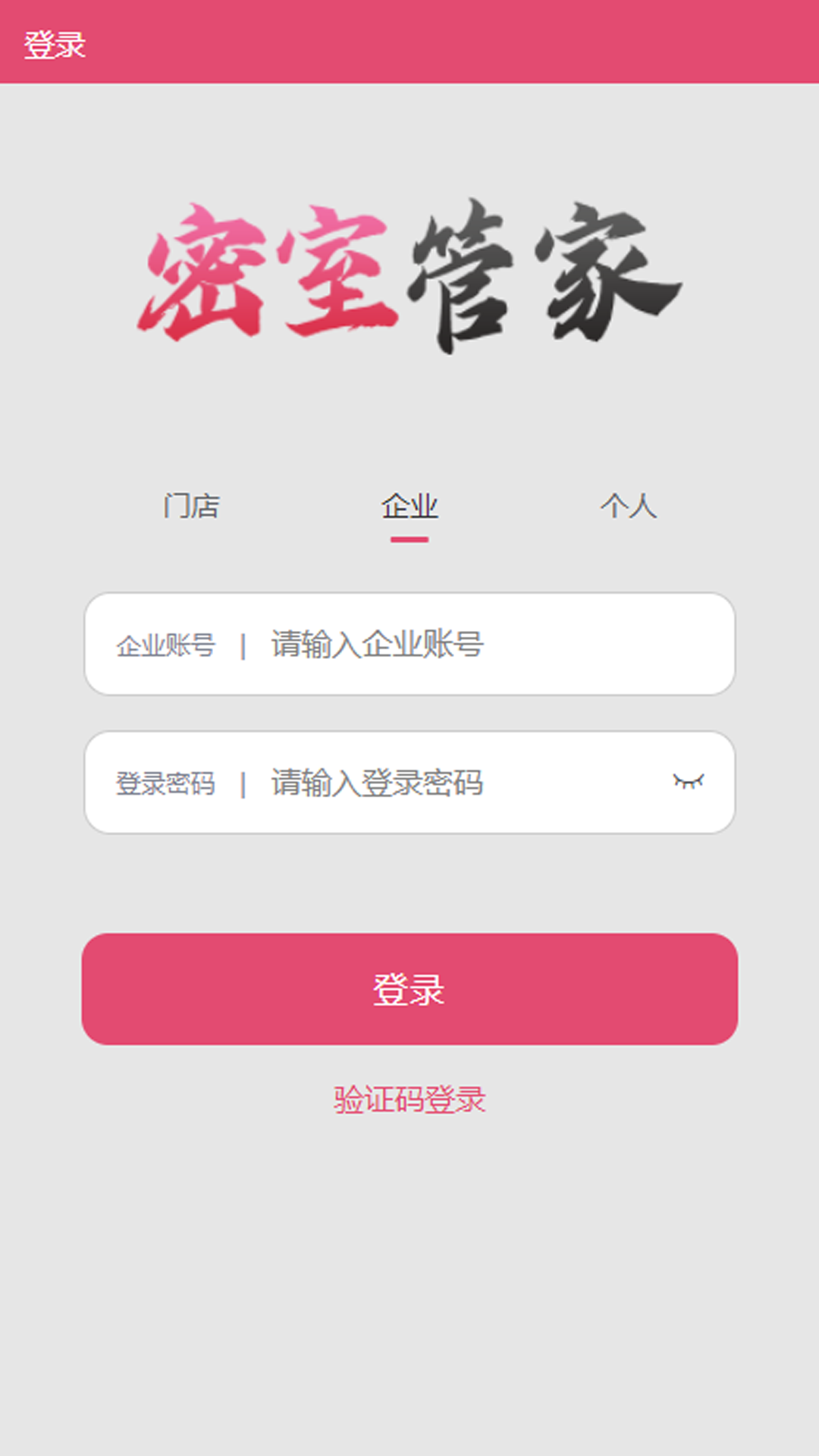Select the 企业 tab
This screenshot has height=1456, width=819.
(x=409, y=506)
